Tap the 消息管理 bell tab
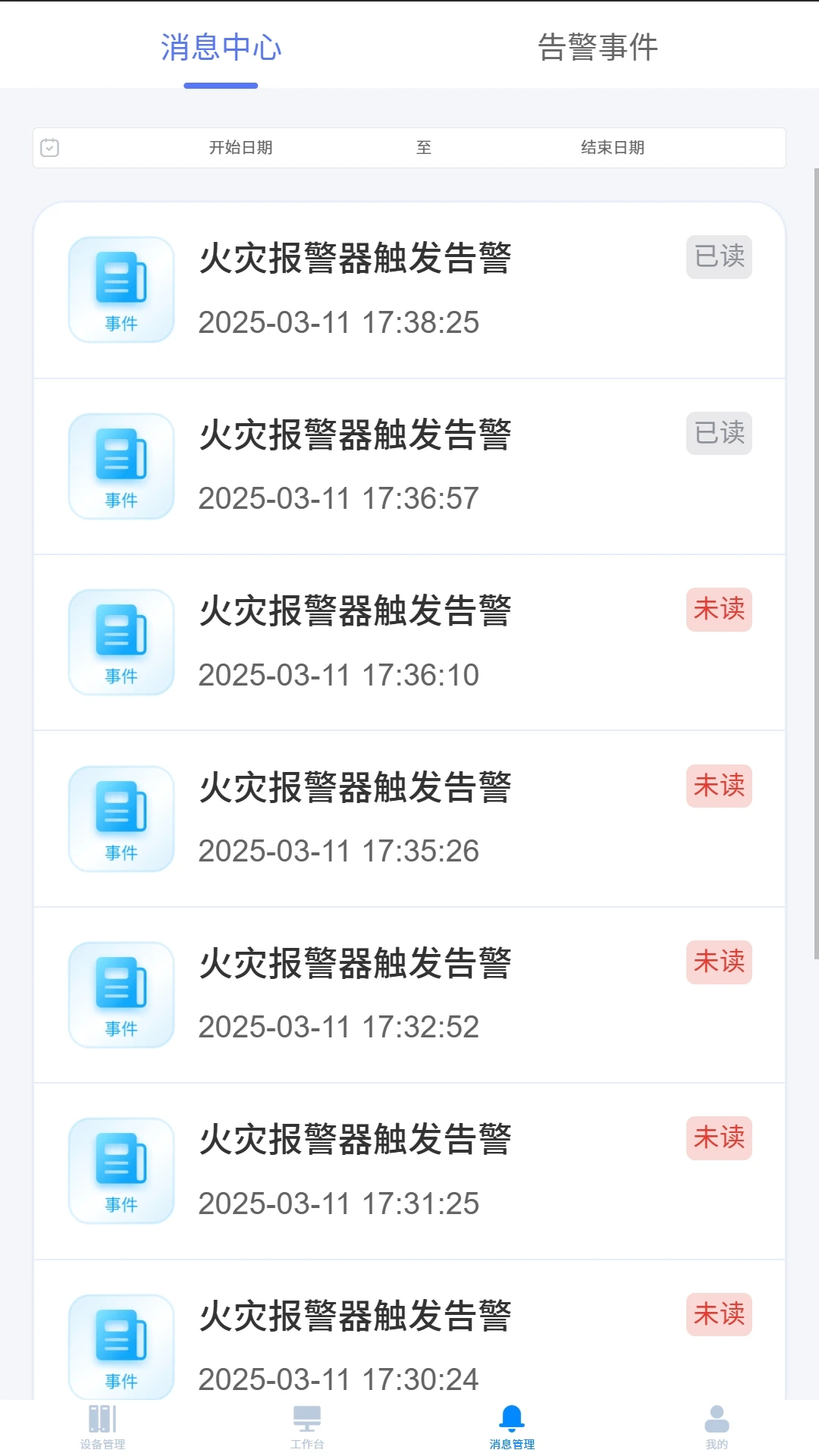819x1456 pixels. [x=512, y=1426]
